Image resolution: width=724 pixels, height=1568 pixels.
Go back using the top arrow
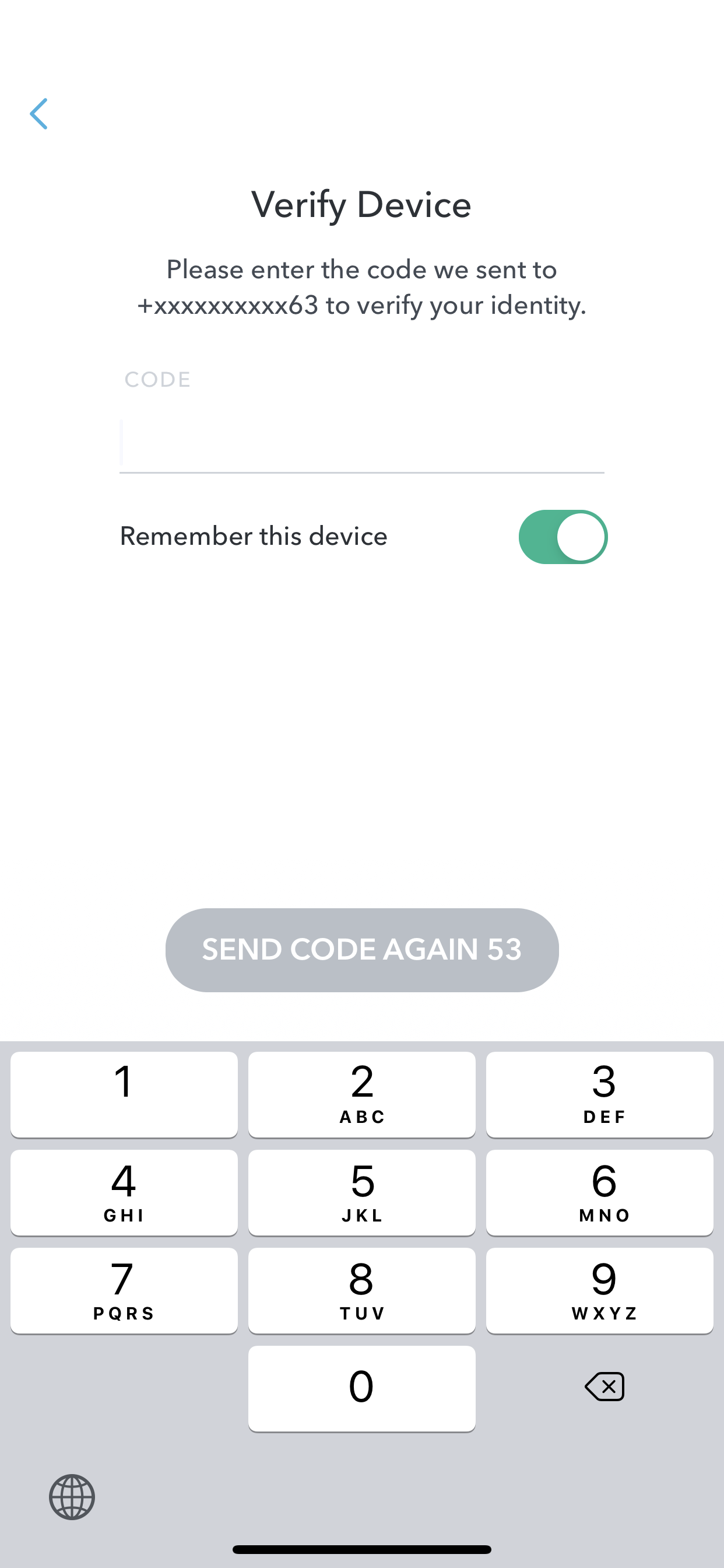click(x=39, y=114)
